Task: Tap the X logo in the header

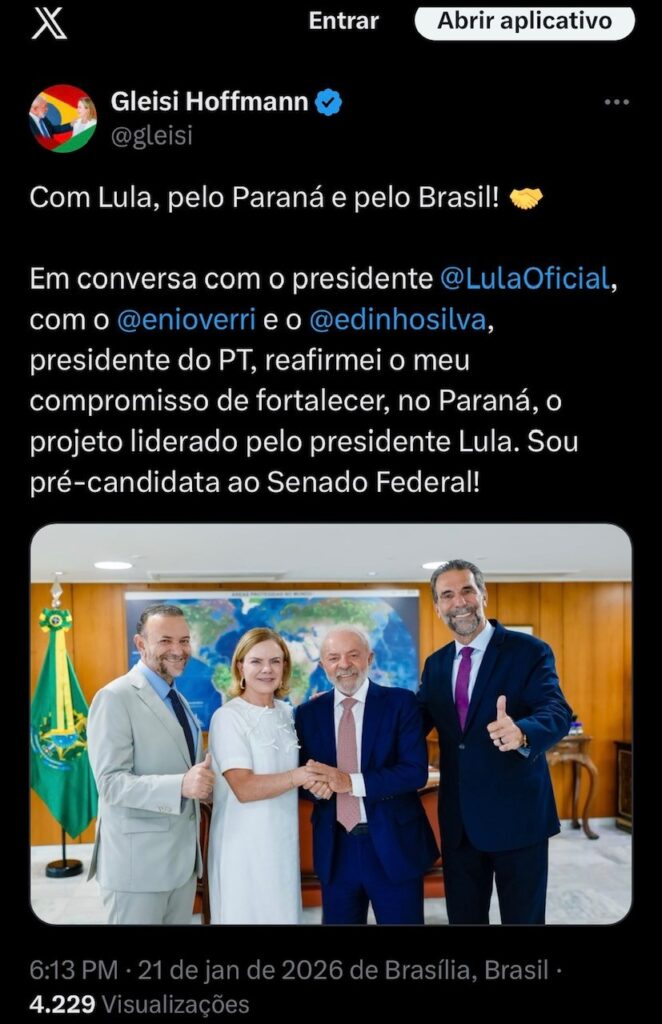Action: coord(49,22)
